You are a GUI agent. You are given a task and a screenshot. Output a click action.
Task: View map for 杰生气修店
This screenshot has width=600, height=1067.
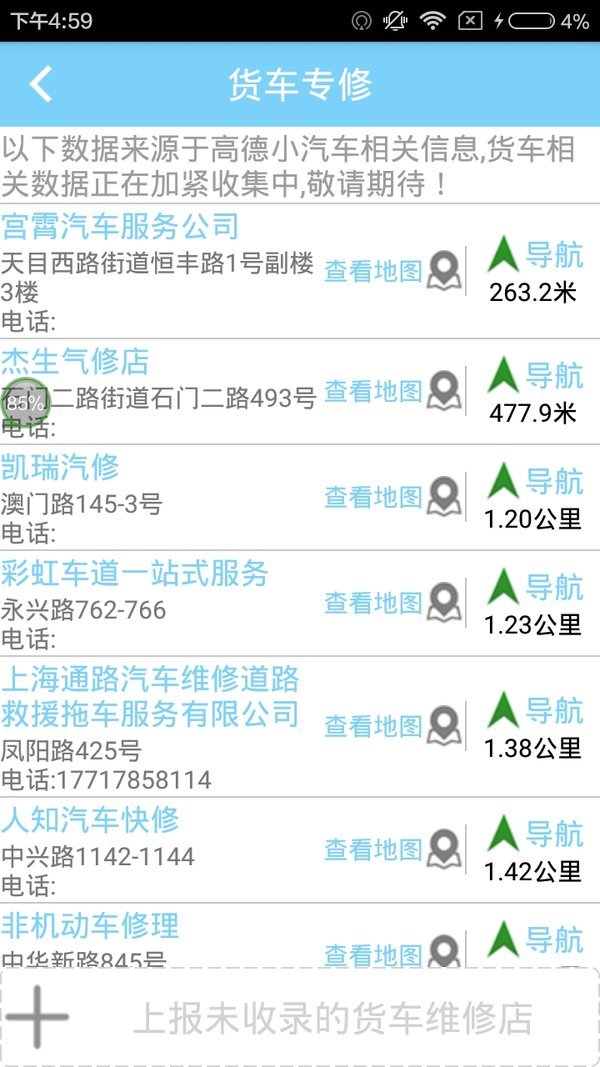pos(391,391)
